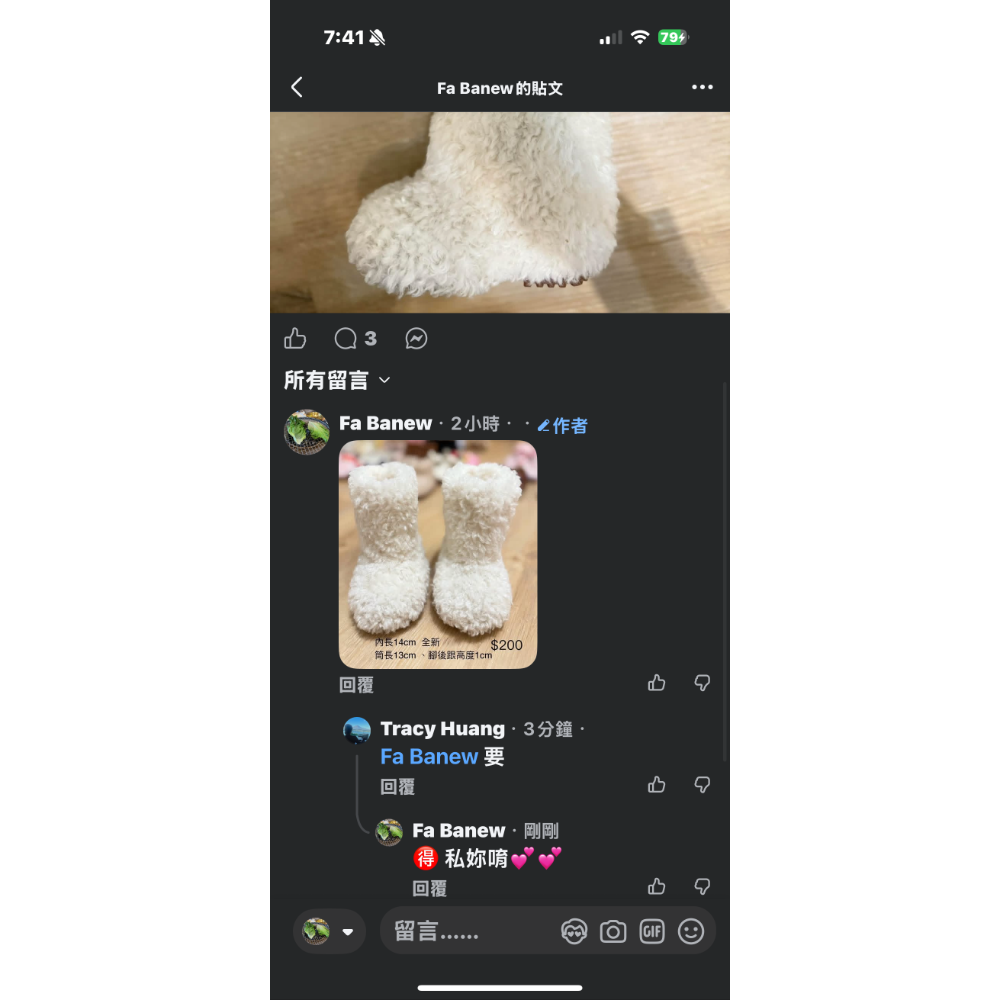Reply to Tracy Huang's comment
This screenshot has width=1000, height=1000.
397,787
